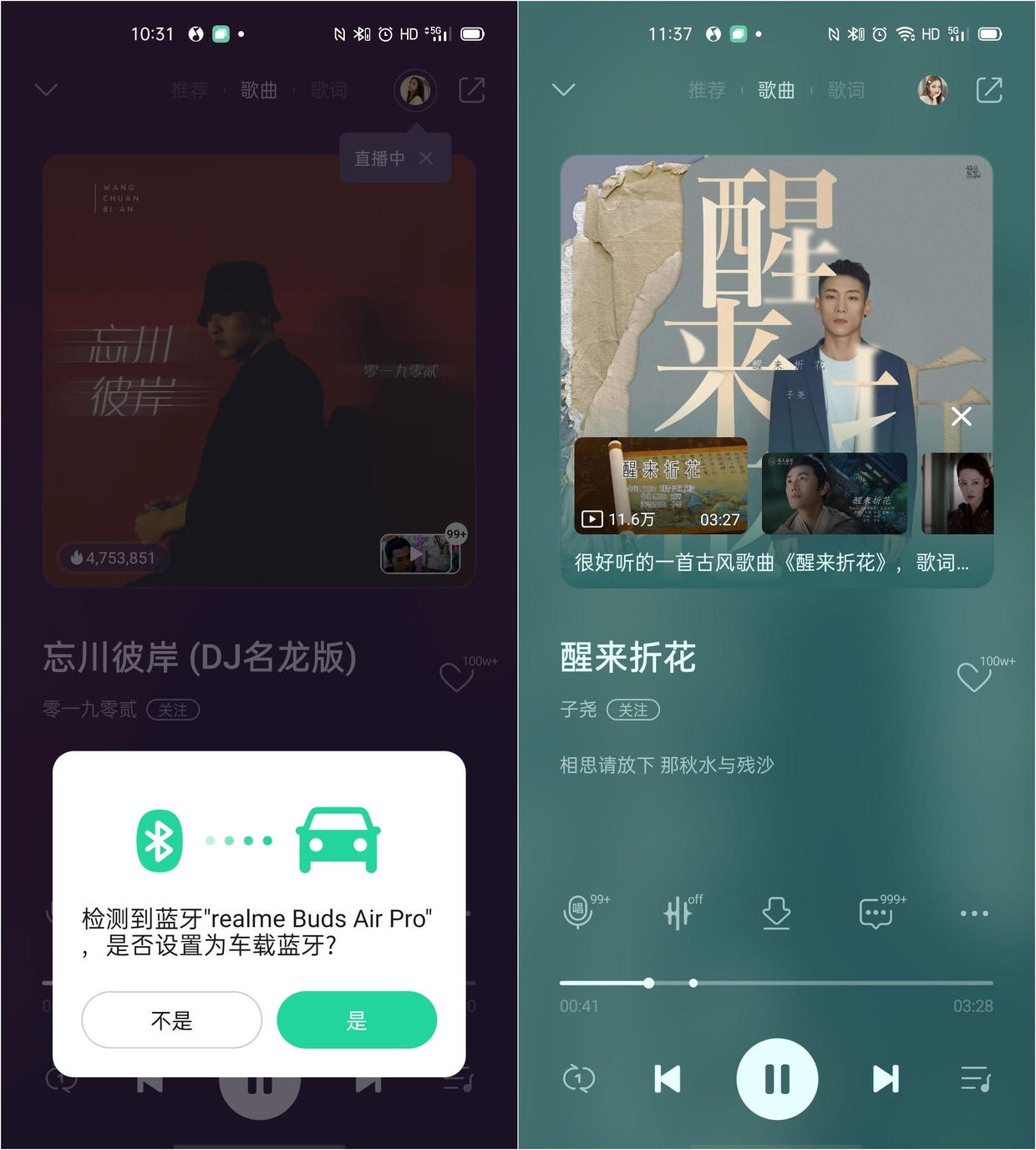Close the video suggestions on 醒来折花 cover
The width and height of the screenshot is (1036, 1150).
pyautogui.click(x=962, y=416)
